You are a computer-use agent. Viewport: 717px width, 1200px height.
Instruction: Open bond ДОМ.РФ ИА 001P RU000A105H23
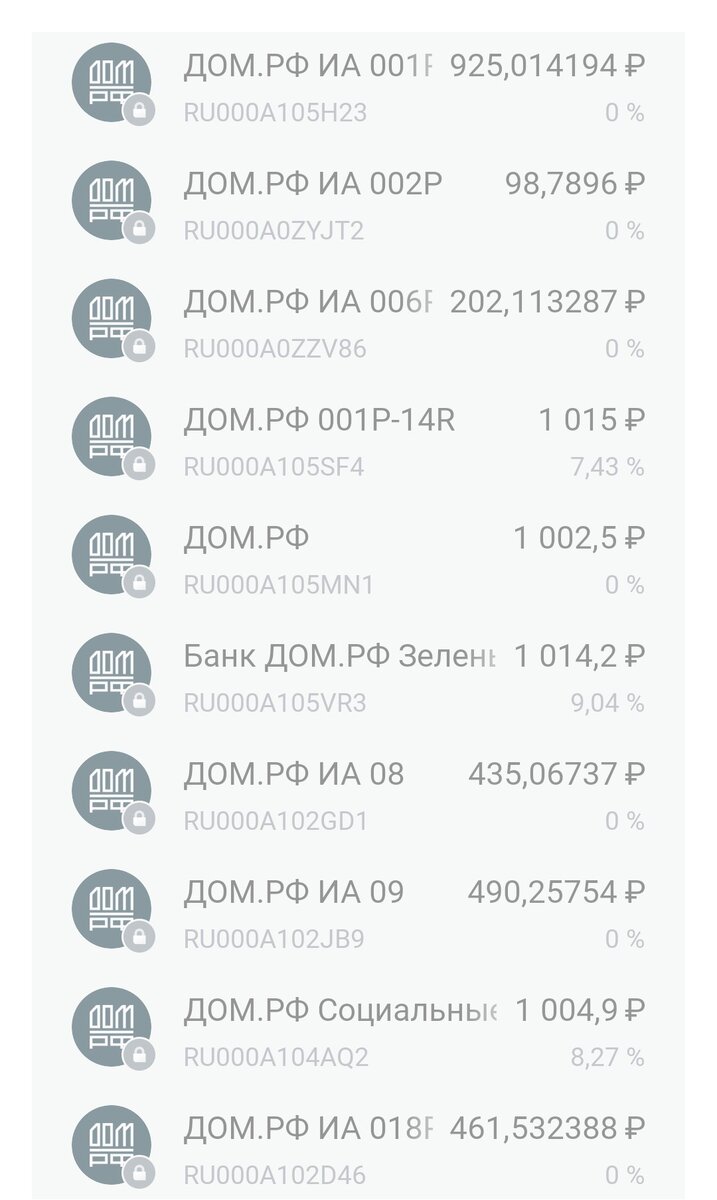click(x=358, y=86)
